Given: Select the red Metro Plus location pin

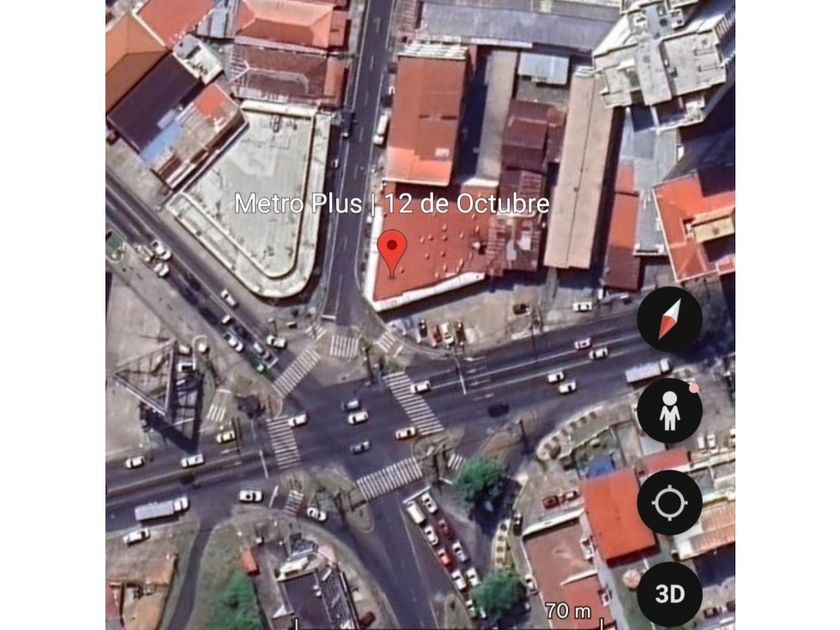Looking at the screenshot, I should click(x=392, y=249).
